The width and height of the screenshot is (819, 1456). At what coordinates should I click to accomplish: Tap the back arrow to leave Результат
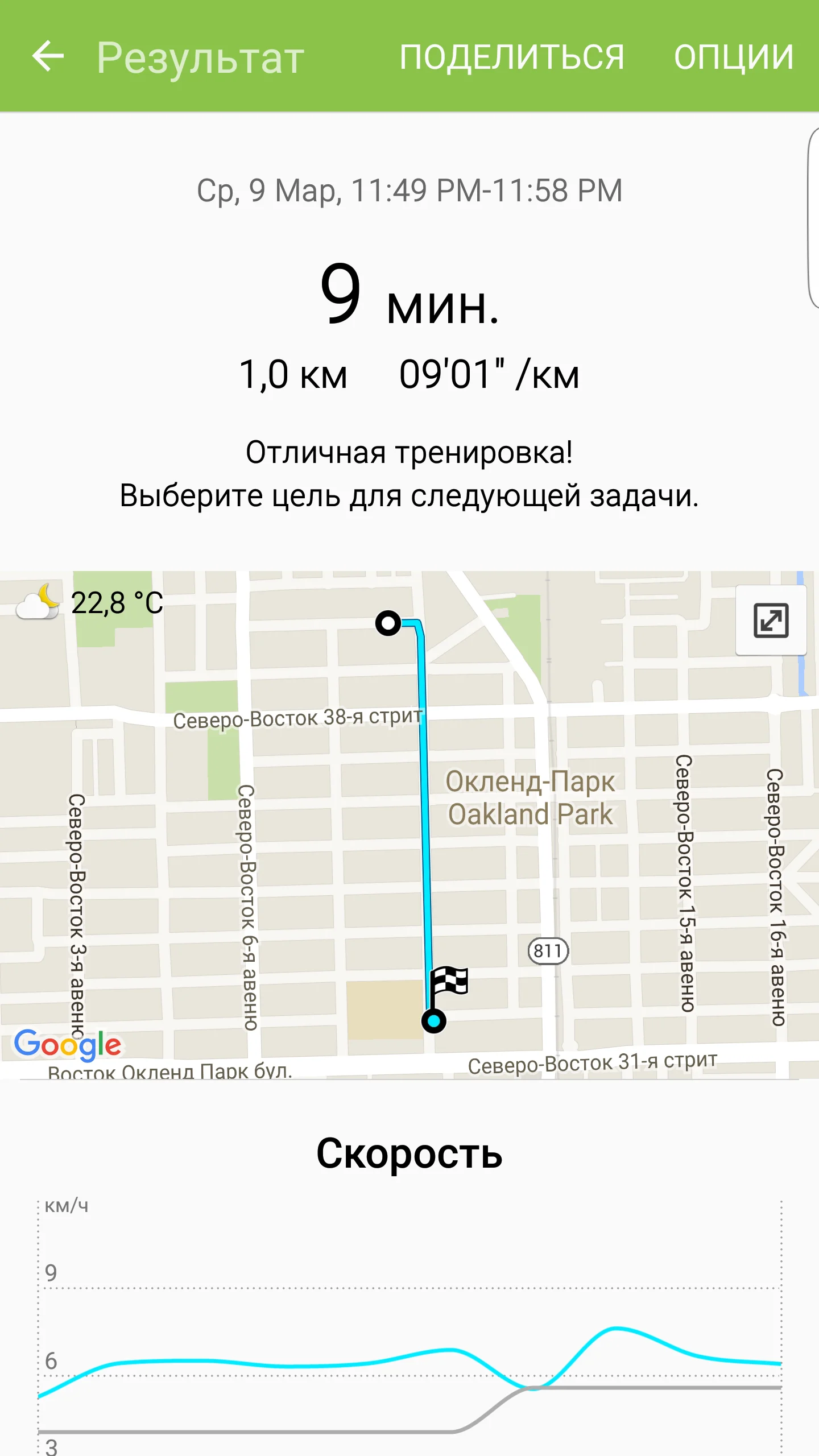[48, 55]
